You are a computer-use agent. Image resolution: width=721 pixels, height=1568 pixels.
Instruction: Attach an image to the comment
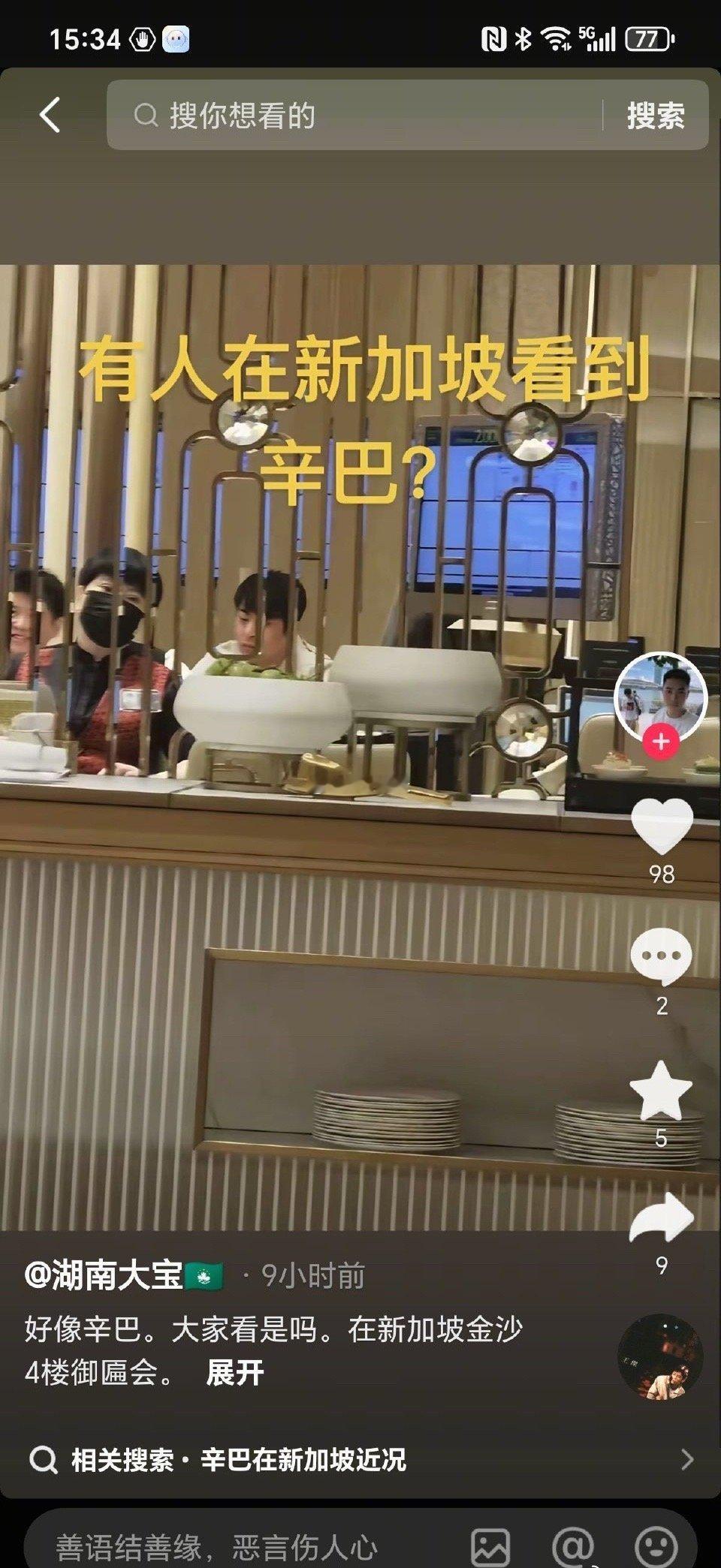coord(490,1546)
